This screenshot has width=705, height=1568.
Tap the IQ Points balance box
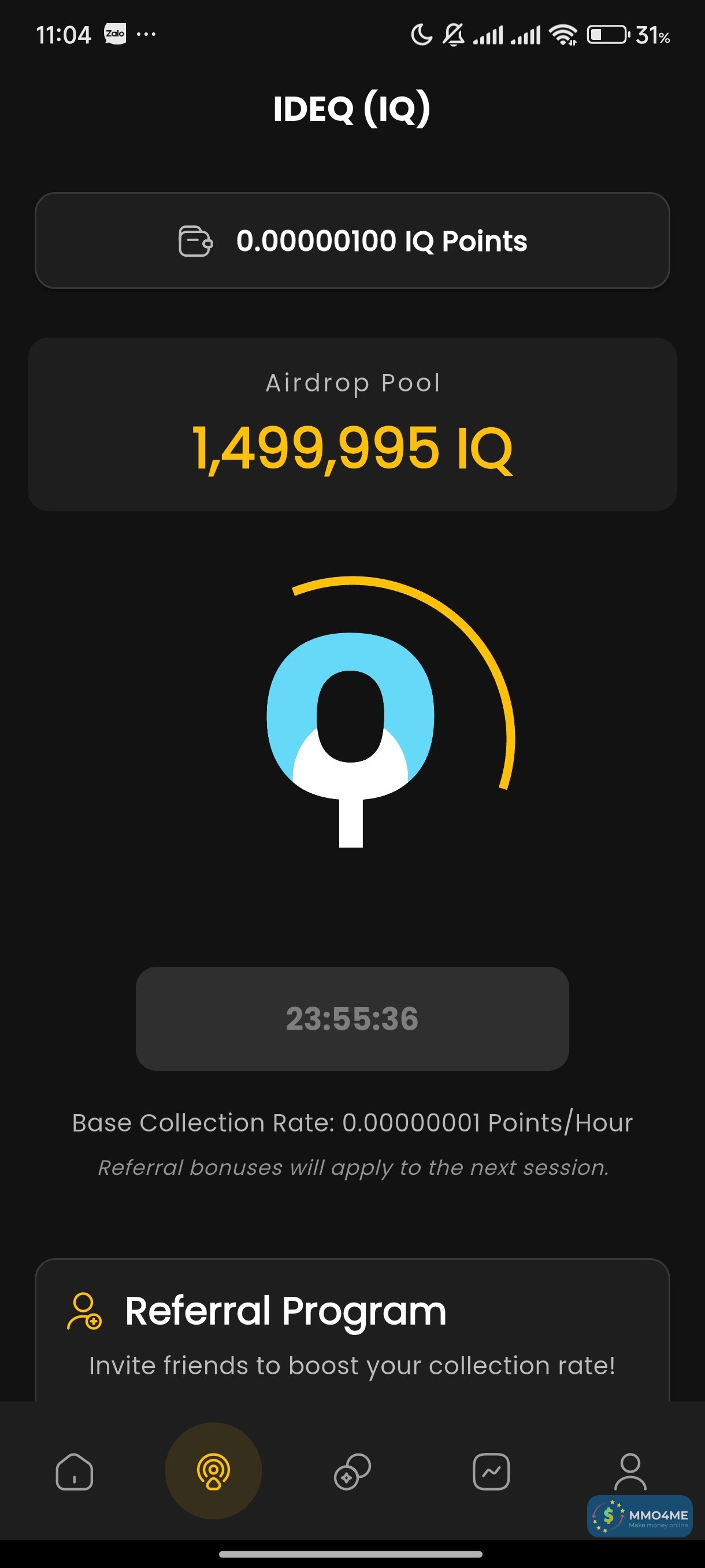pyautogui.click(x=352, y=241)
